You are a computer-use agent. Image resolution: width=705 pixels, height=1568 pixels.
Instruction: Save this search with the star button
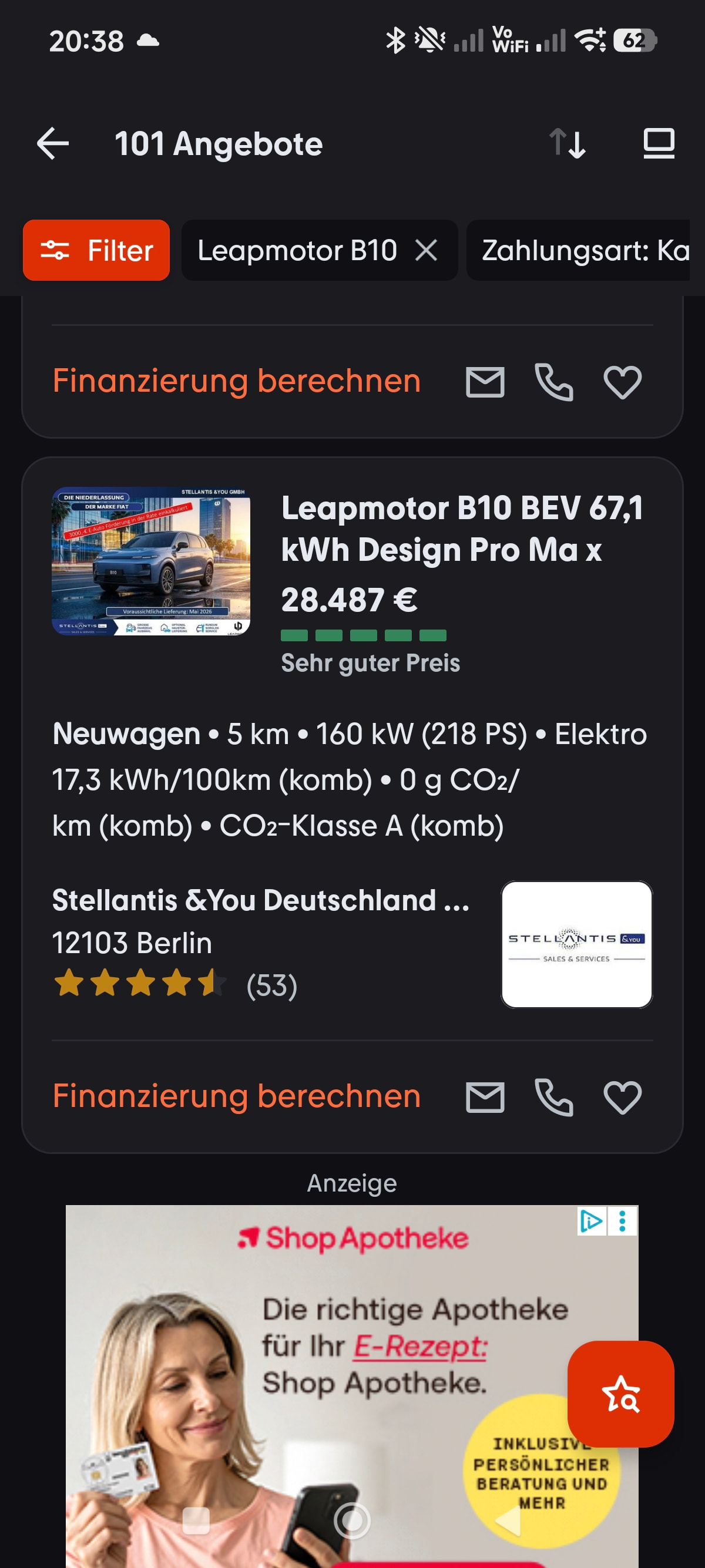pyautogui.click(x=620, y=1394)
